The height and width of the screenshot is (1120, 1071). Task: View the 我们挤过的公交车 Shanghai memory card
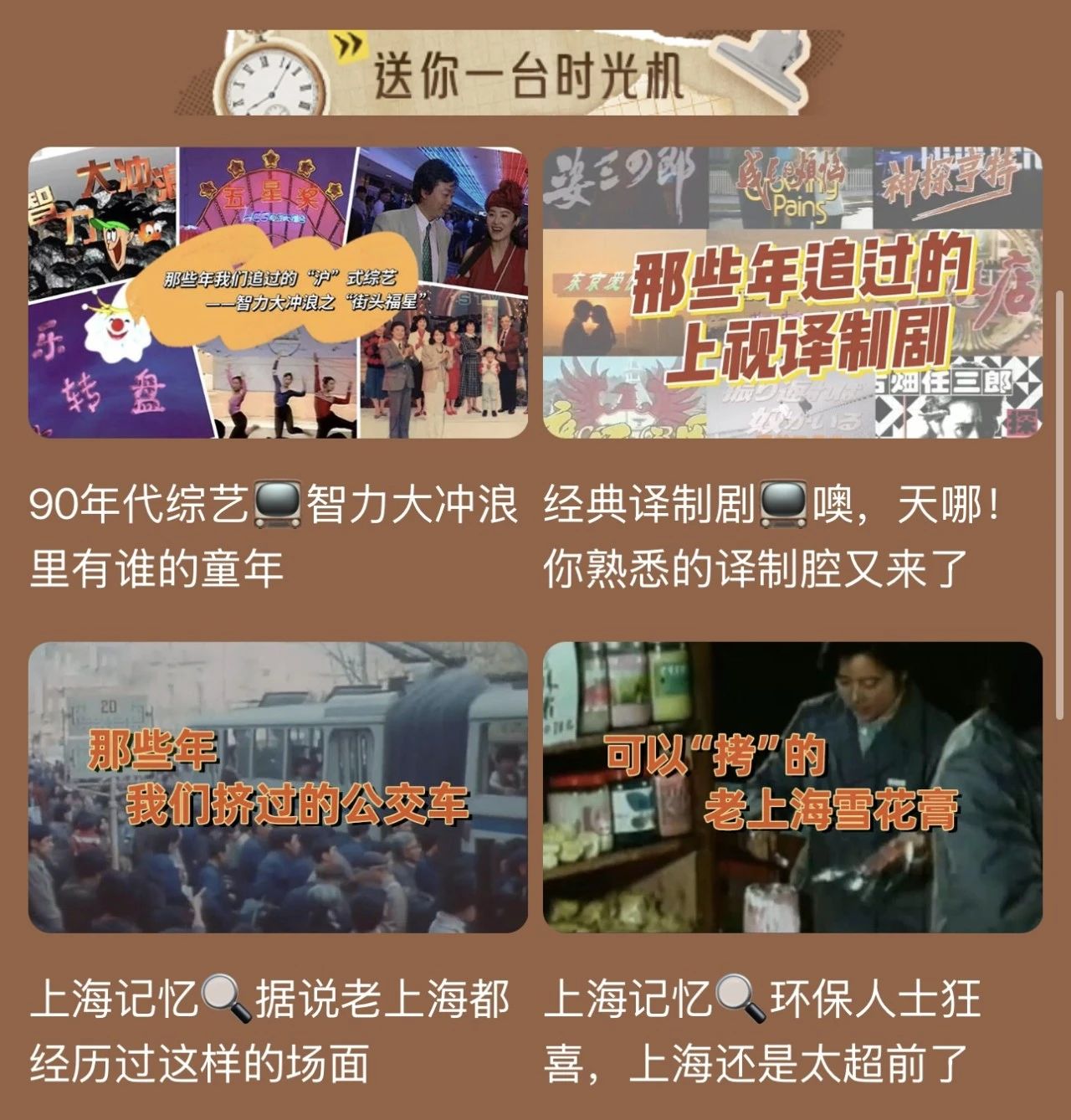click(x=278, y=787)
